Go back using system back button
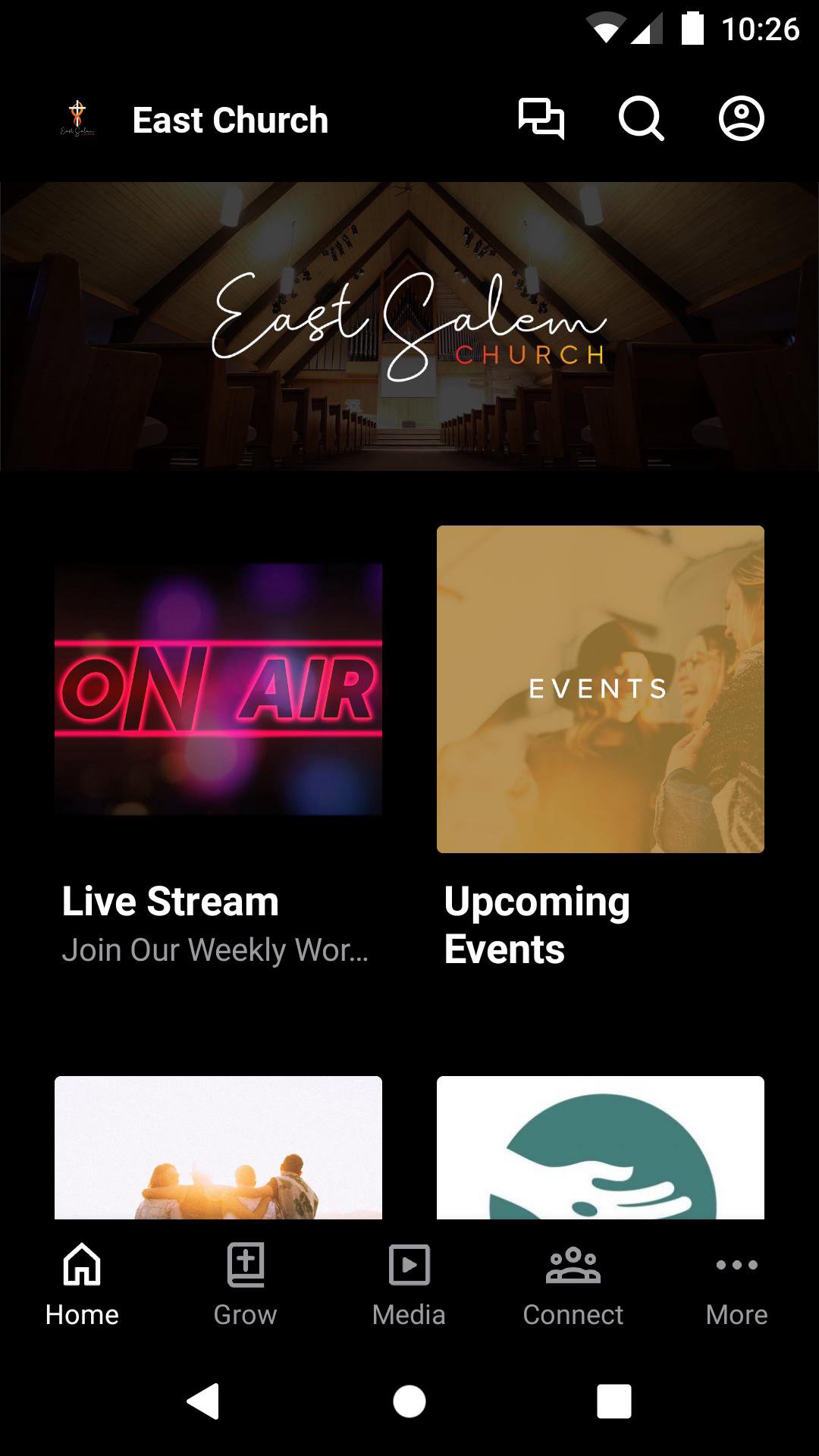819x1456 pixels. pos(203,1401)
